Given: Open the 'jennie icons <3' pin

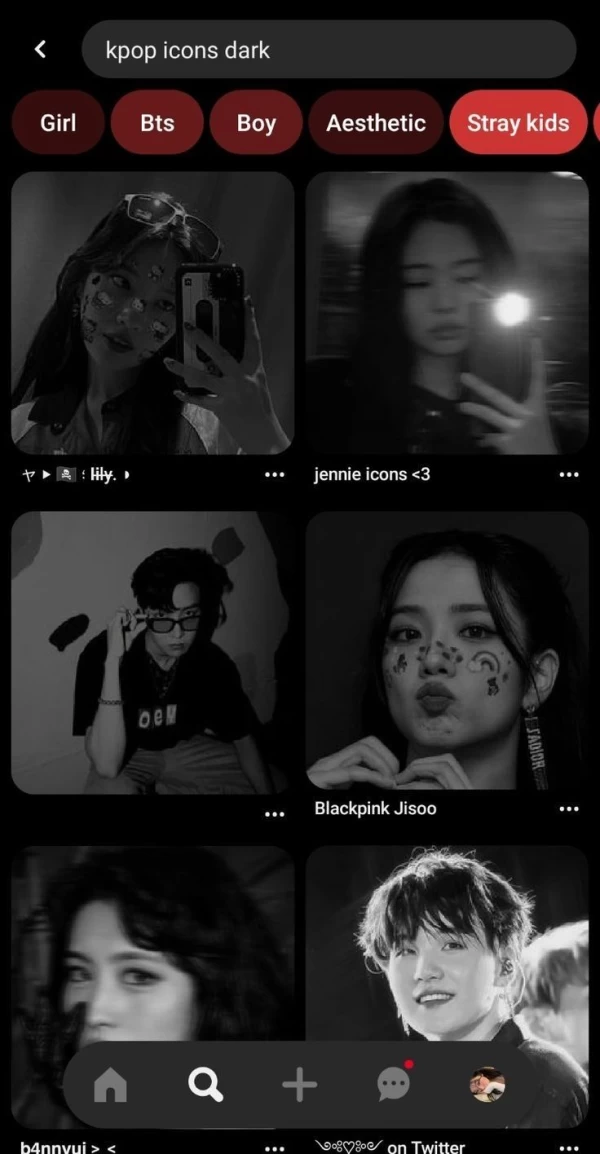Looking at the screenshot, I should click(447, 312).
